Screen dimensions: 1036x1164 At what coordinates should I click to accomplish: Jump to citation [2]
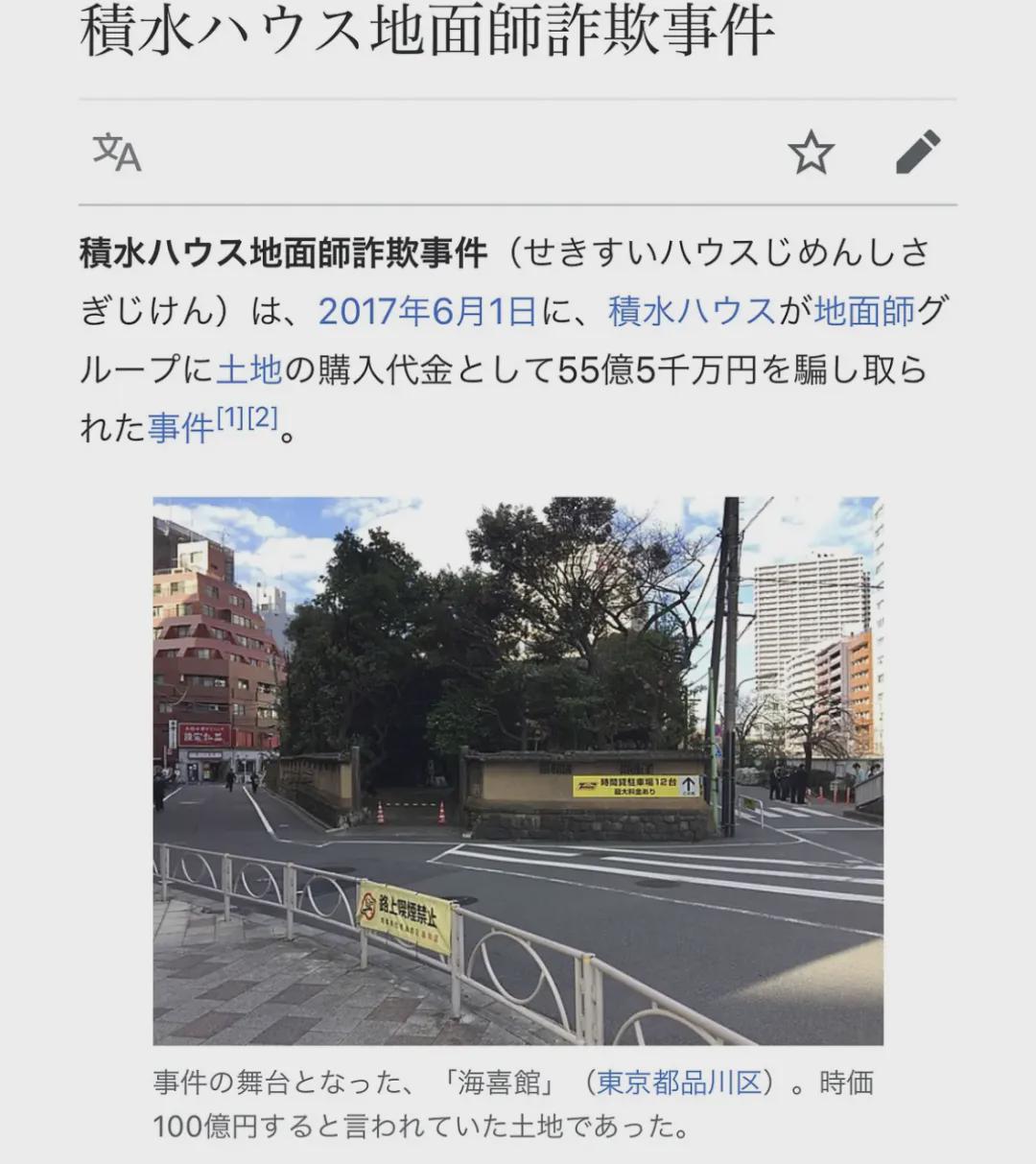point(262,417)
